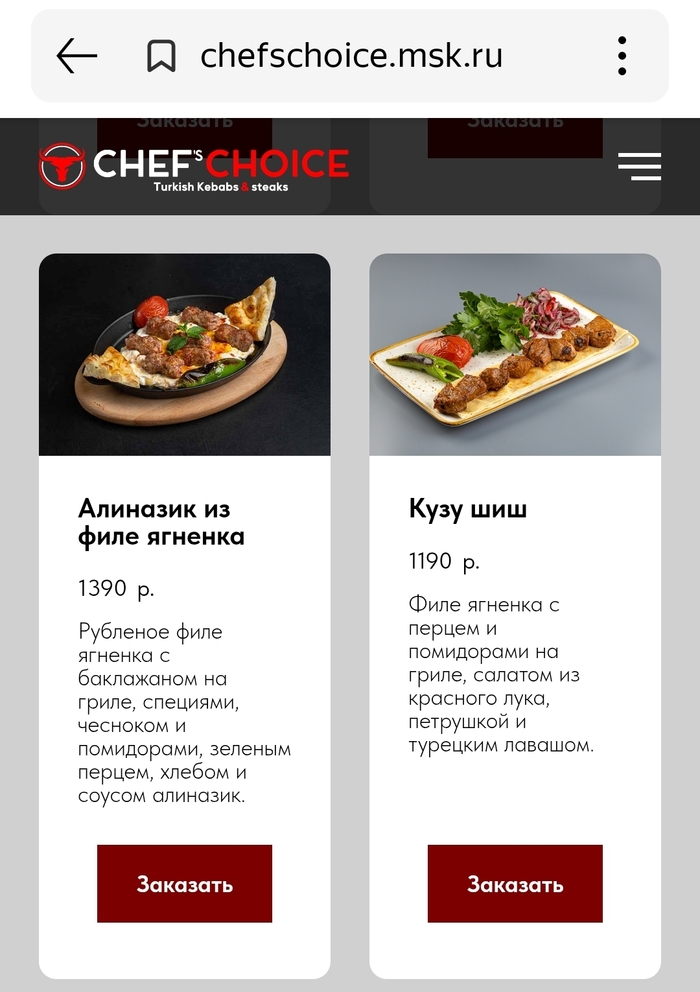Screen dimensions: 700x992
Task: View the Кузу шиш dish photo
Action: tap(515, 355)
